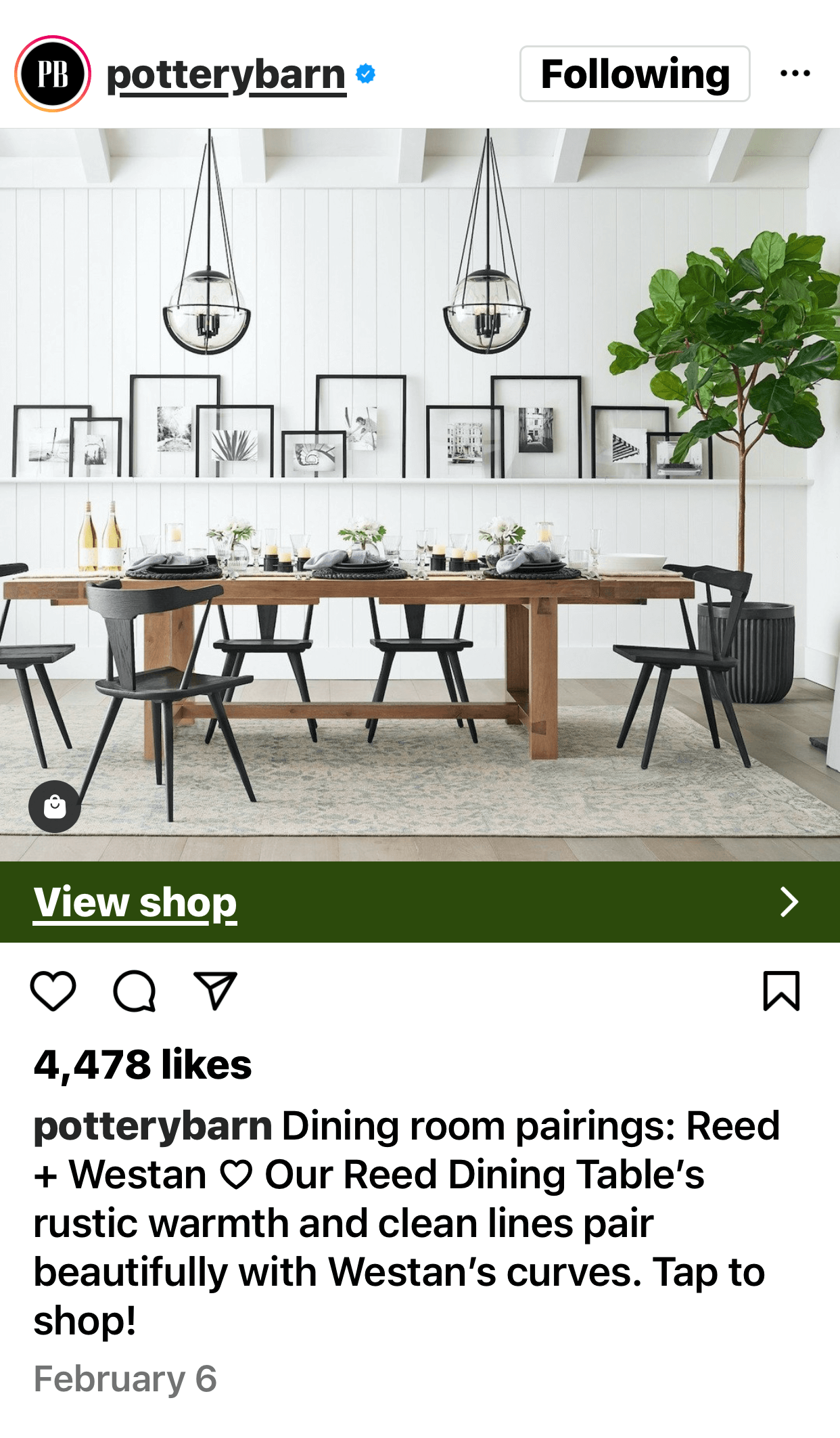This screenshot has height=1438, width=840.
Task: Open the potterybarn username link
Action: tap(226, 74)
